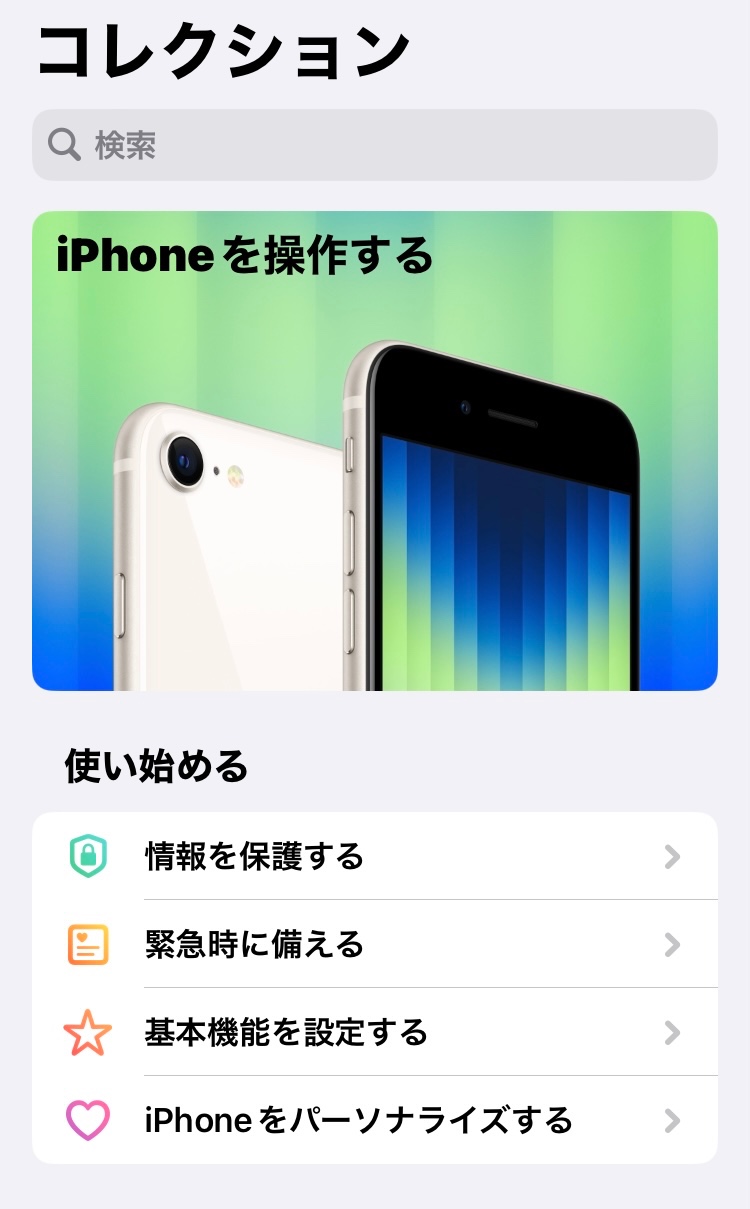Open 基本機能を設定する row
Image resolution: width=750 pixels, height=1209 pixels.
coord(374,1032)
